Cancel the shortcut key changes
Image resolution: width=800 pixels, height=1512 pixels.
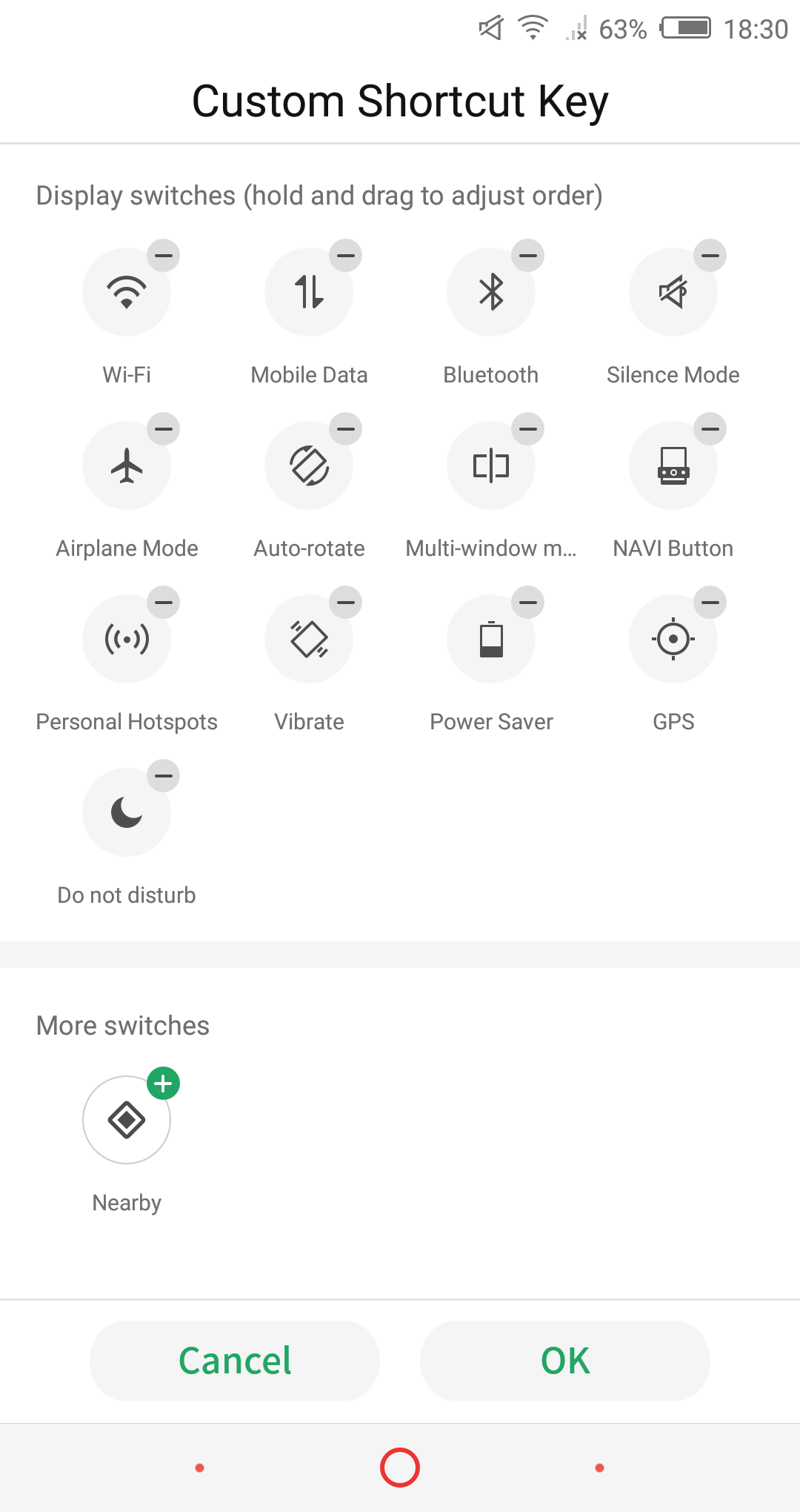[x=235, y=1361]
